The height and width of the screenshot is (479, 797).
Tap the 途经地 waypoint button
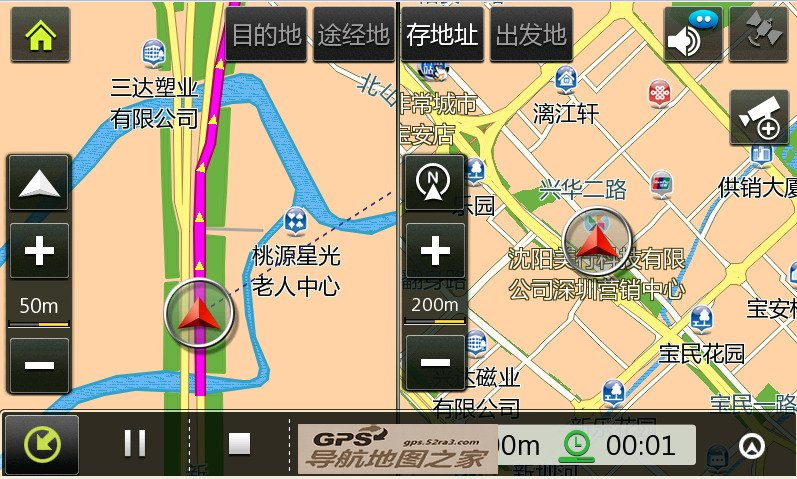[x=353, y=35]
